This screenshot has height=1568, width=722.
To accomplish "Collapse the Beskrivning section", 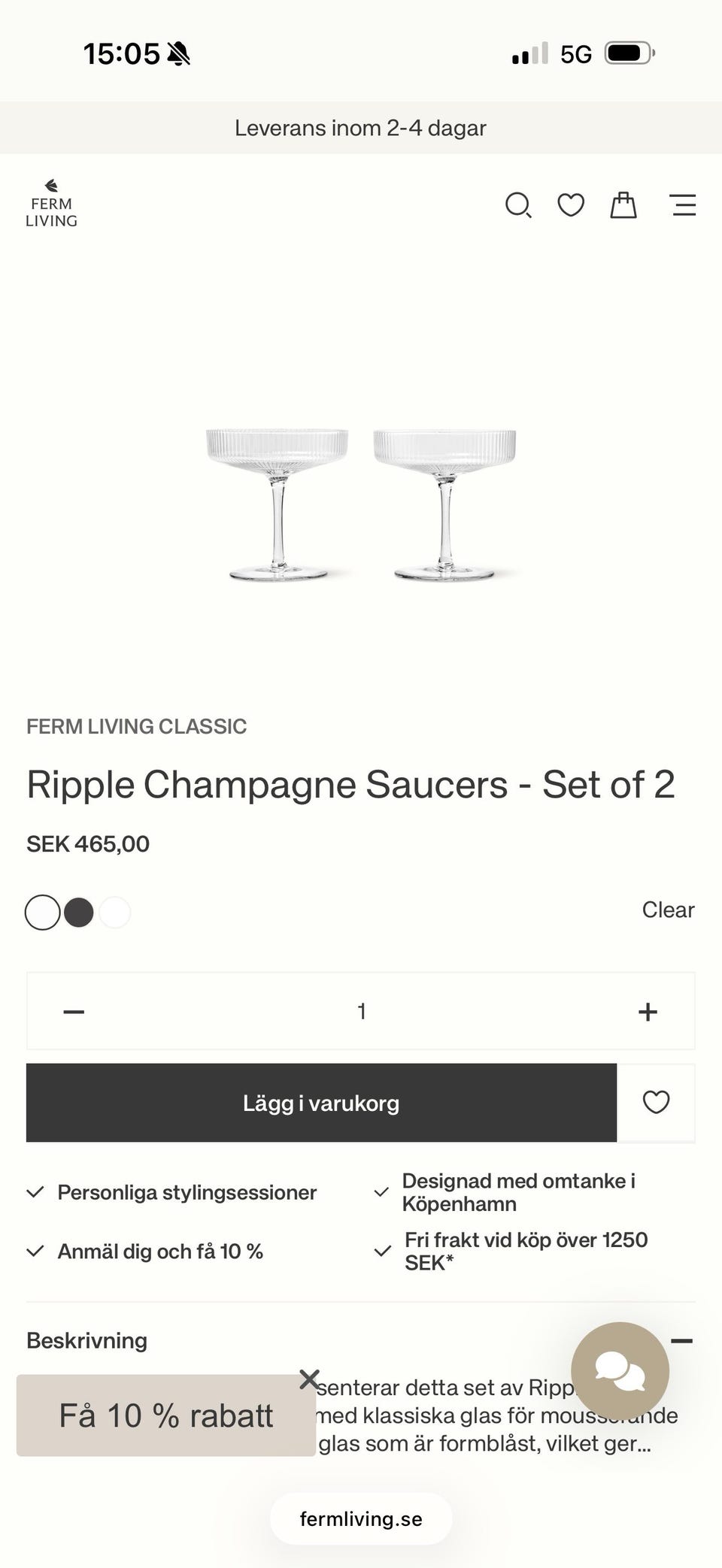I will coord(681,1340).
